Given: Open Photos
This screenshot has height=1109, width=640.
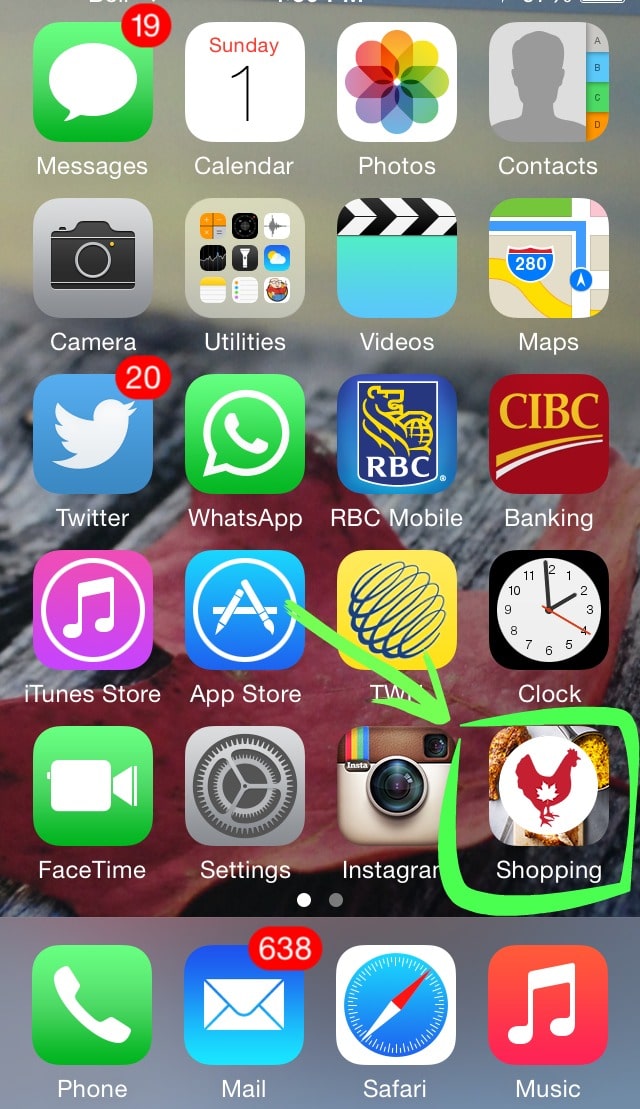Looking at the screenshot, I should click(x=397, y=82).
